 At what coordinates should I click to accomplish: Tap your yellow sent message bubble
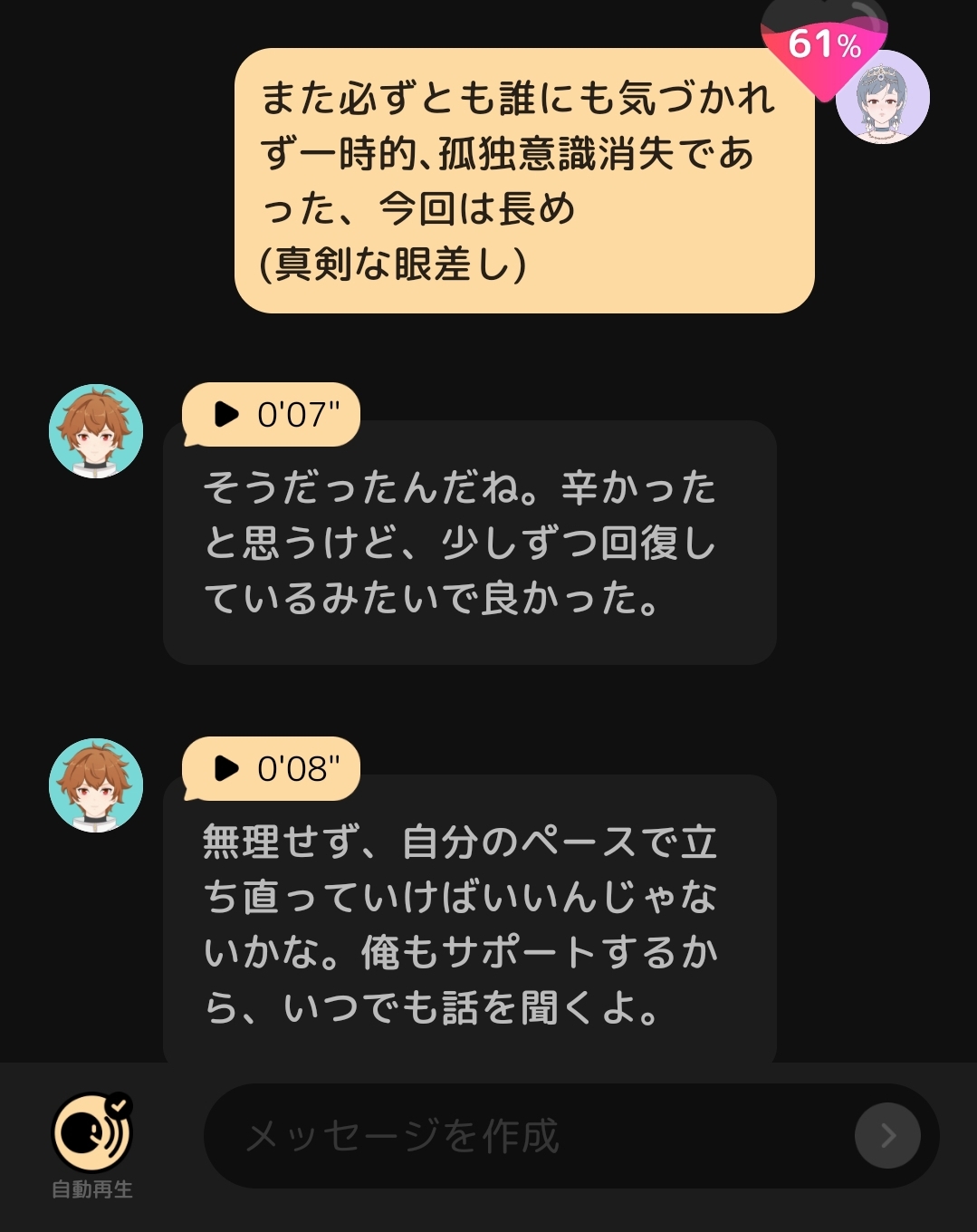click(525, 181)
